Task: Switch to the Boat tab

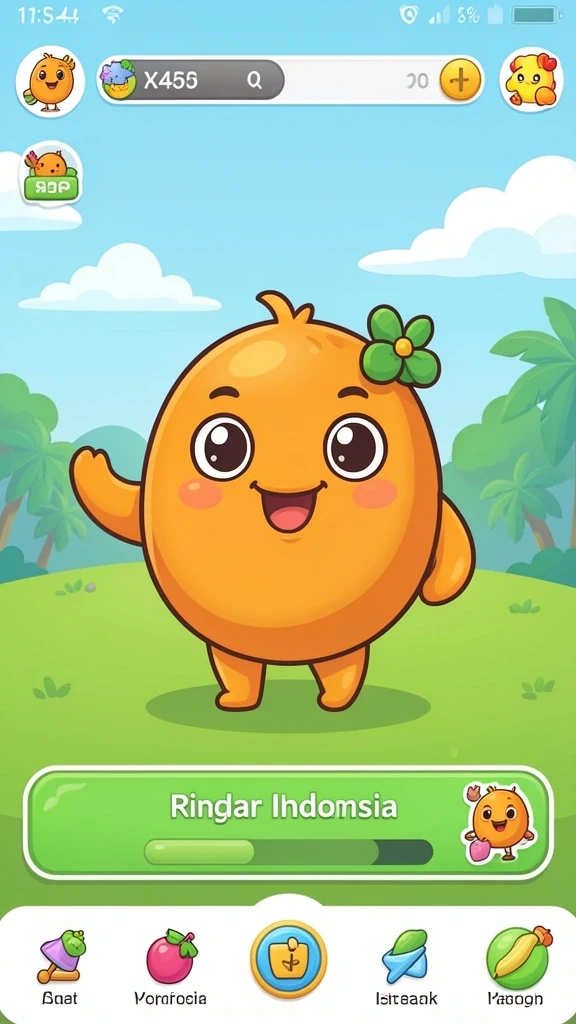Action: [60, 967]
